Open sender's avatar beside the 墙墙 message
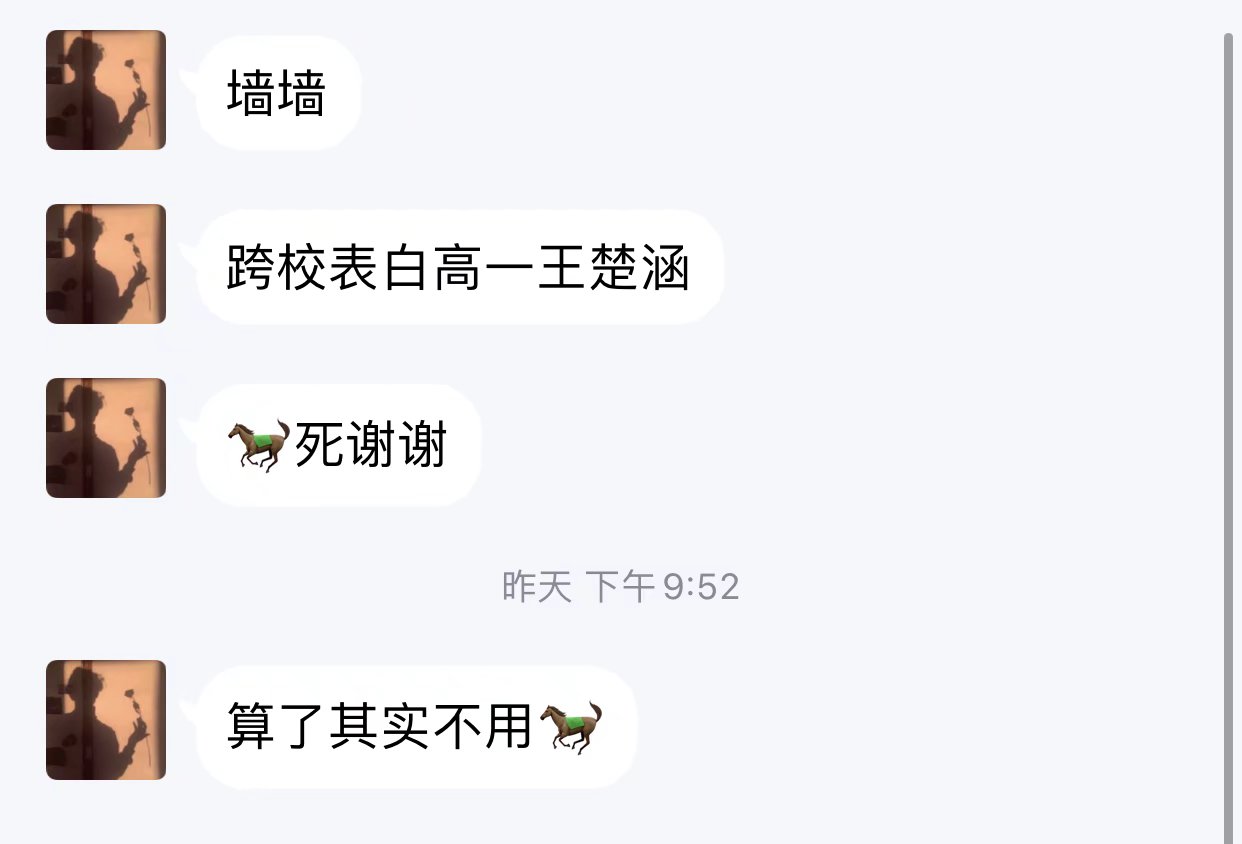This screenshot has width=1242, height=844. (106, 90)
